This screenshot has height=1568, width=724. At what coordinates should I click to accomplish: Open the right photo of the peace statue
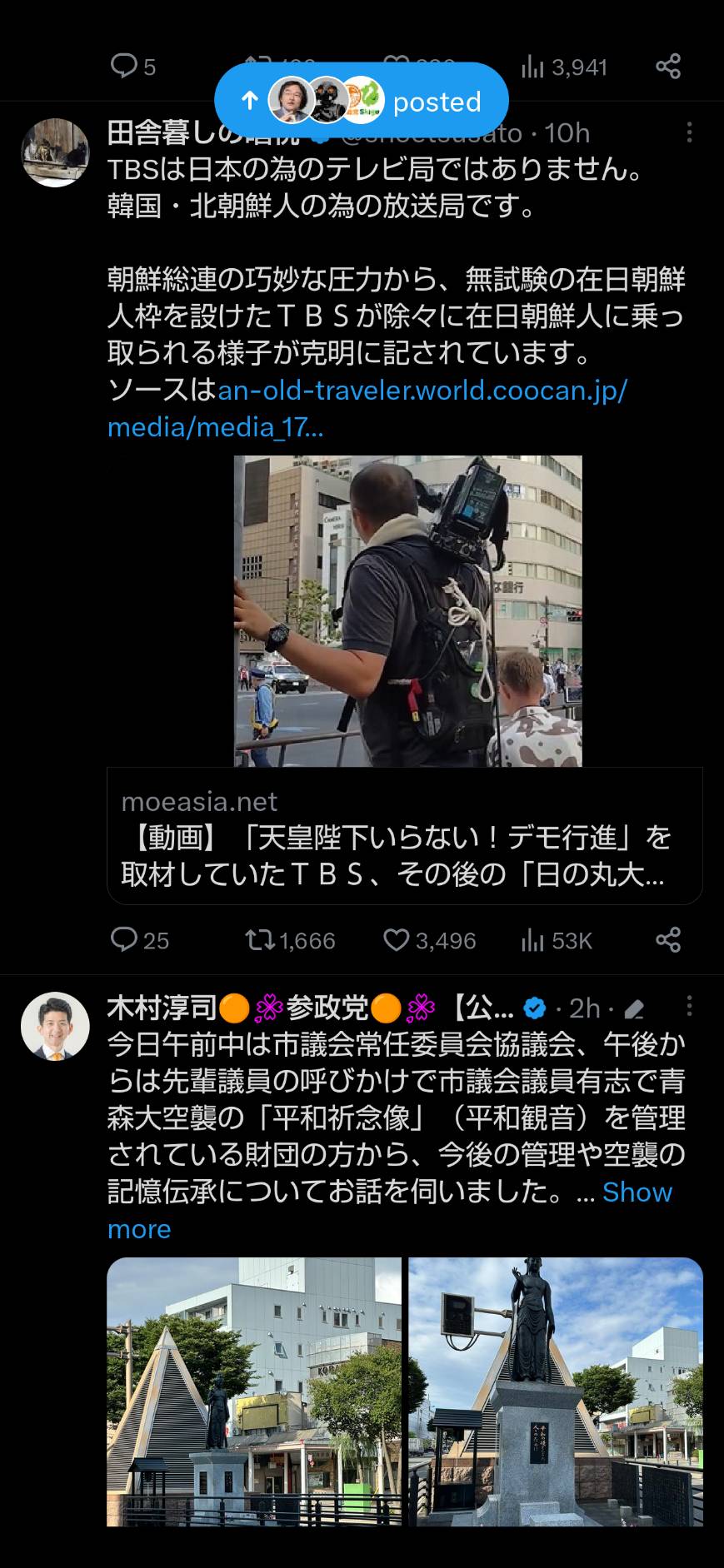pos(556,1391)
